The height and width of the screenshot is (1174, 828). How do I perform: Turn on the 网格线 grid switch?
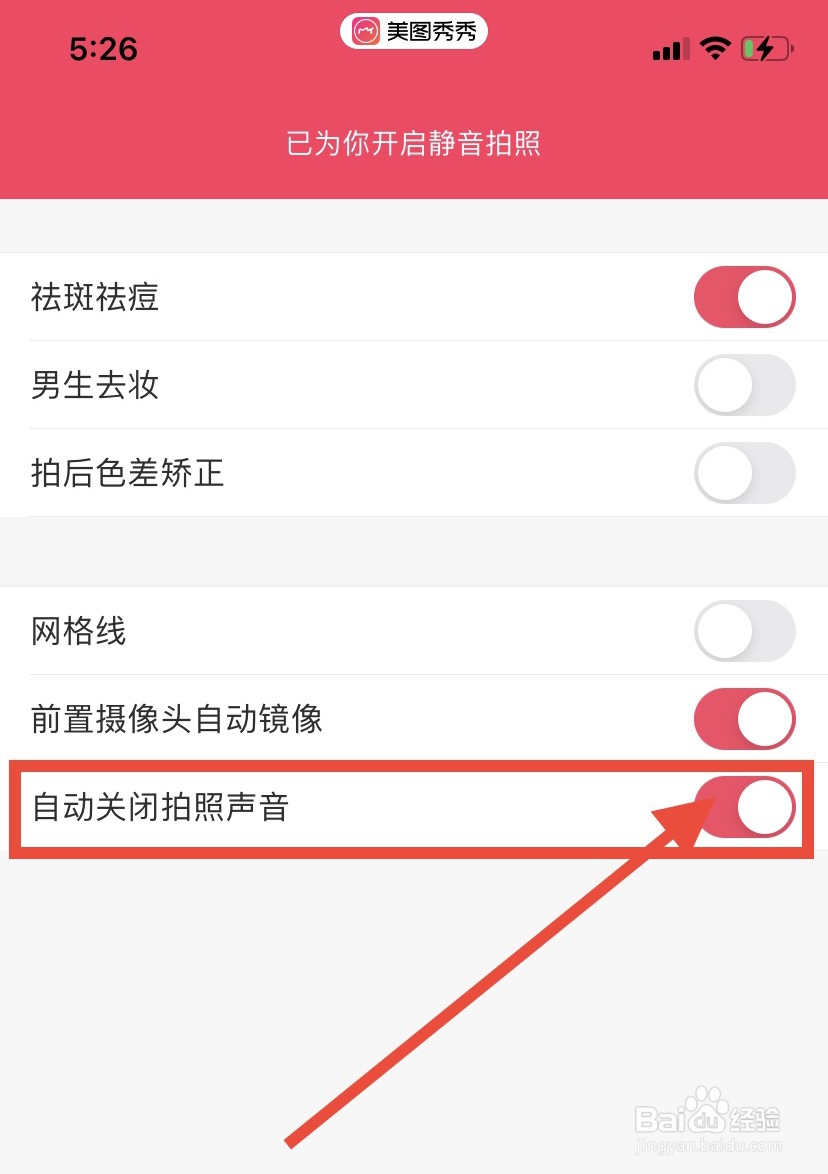pyautogui.click(x=744, y=631)
